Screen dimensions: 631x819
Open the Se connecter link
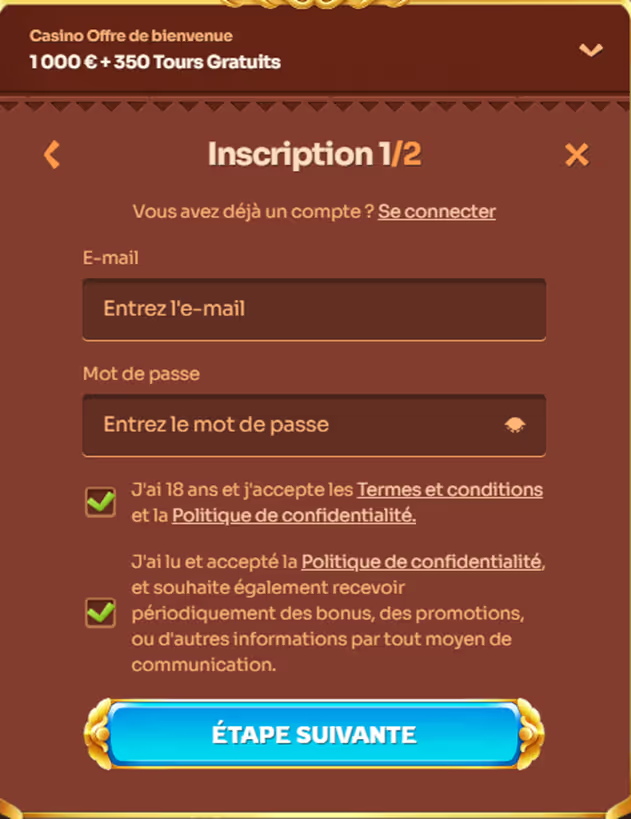click(x=436, y=211)
